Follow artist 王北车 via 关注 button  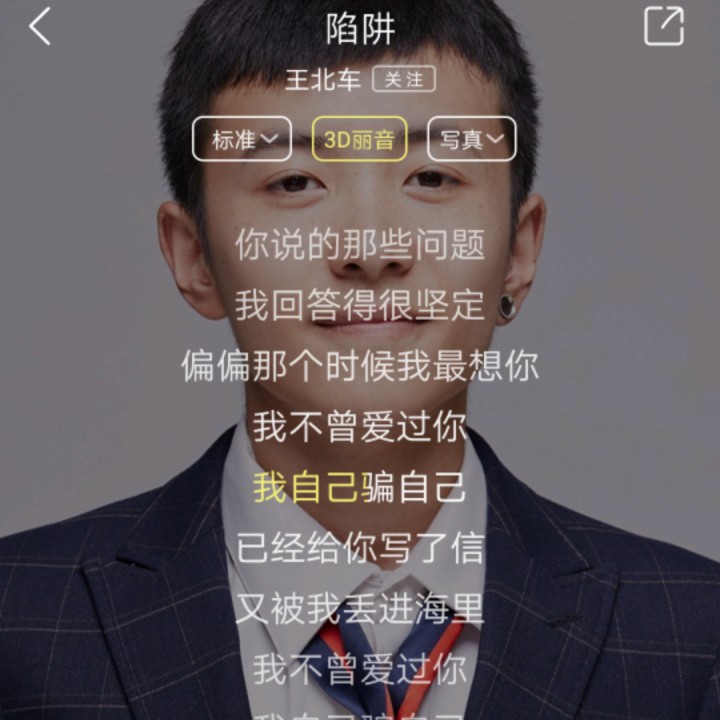point(404,80)
